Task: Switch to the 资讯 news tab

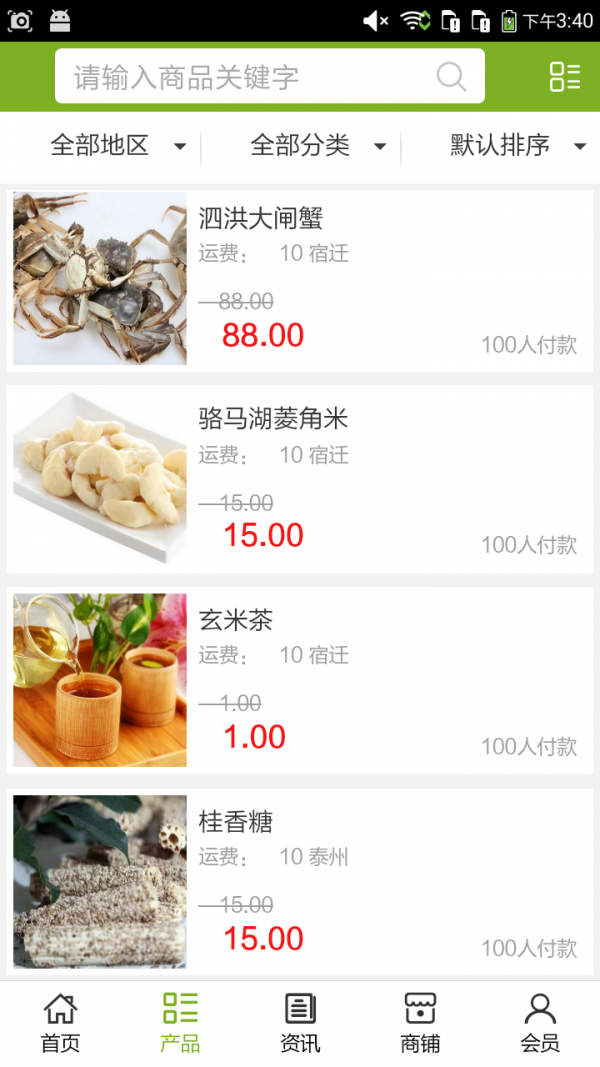Action: 300,1023
